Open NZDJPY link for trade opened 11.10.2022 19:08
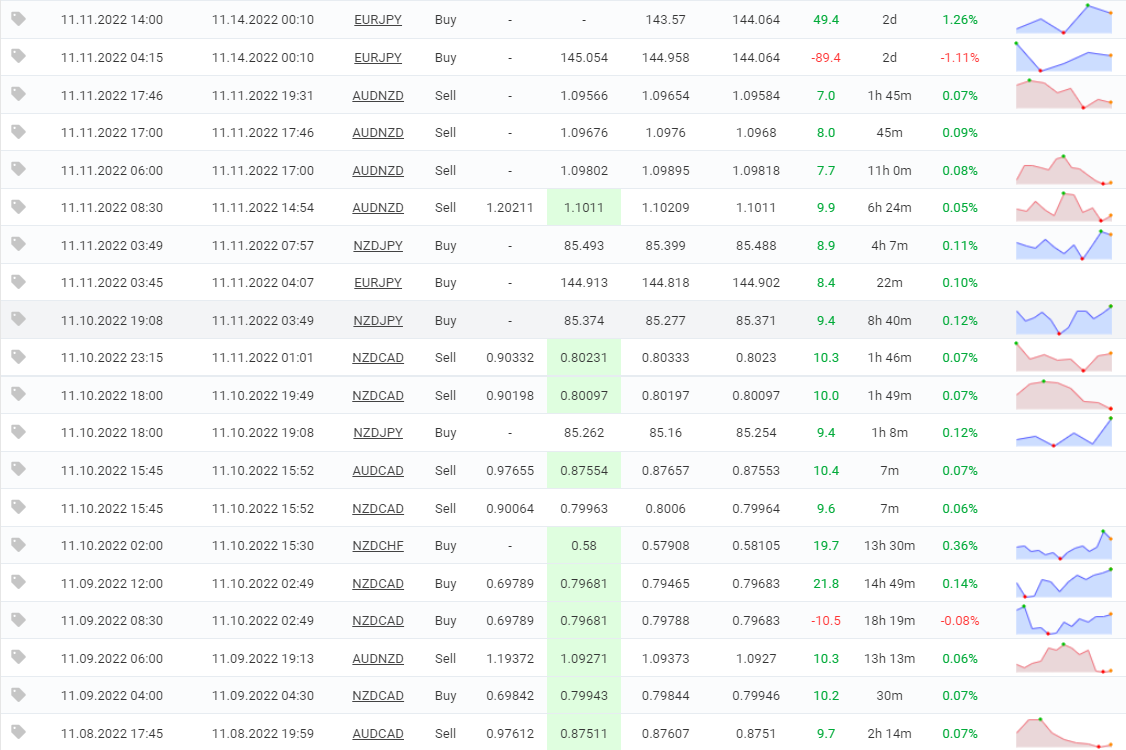The width and height of the screenshot is (1126, 750). point(378,321)
